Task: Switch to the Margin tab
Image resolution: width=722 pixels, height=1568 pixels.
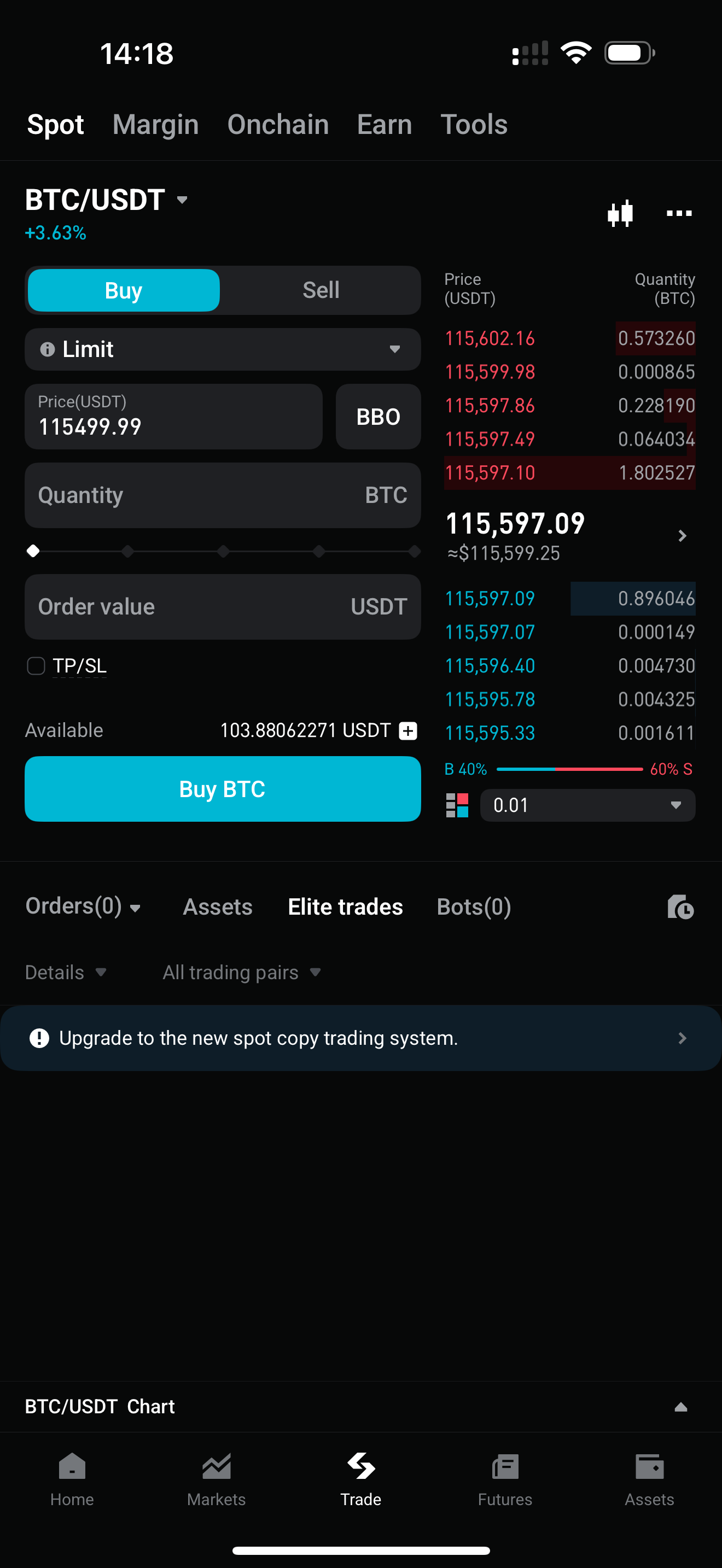Action: tap(155, 124)
